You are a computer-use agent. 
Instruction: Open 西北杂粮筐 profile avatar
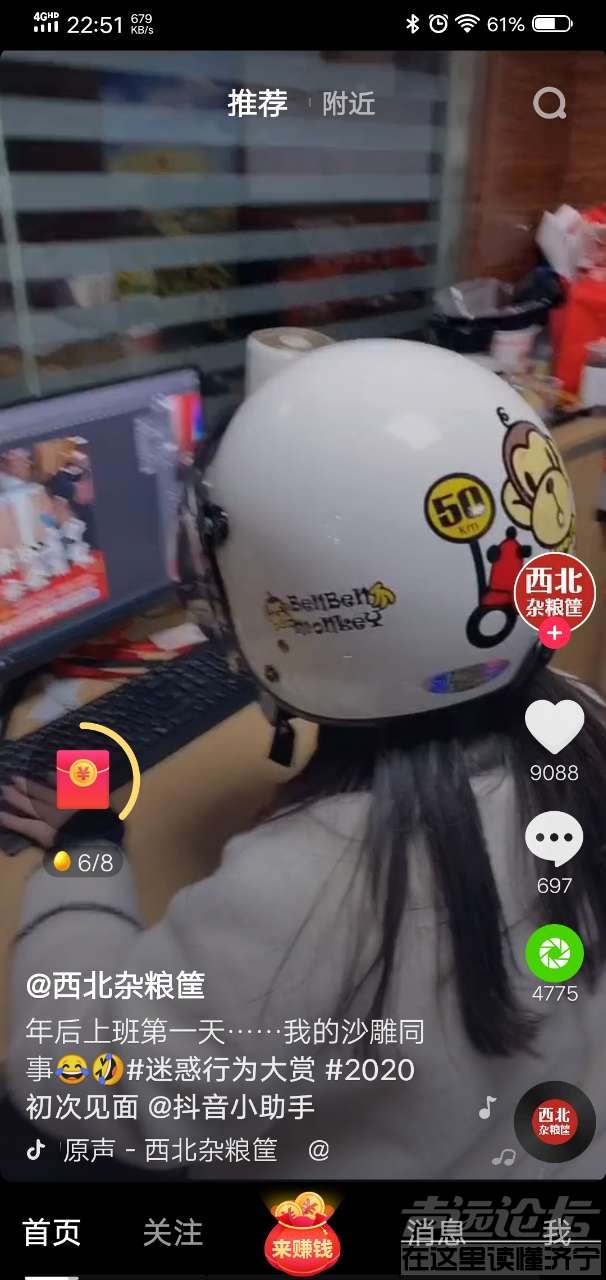[554, 591]
